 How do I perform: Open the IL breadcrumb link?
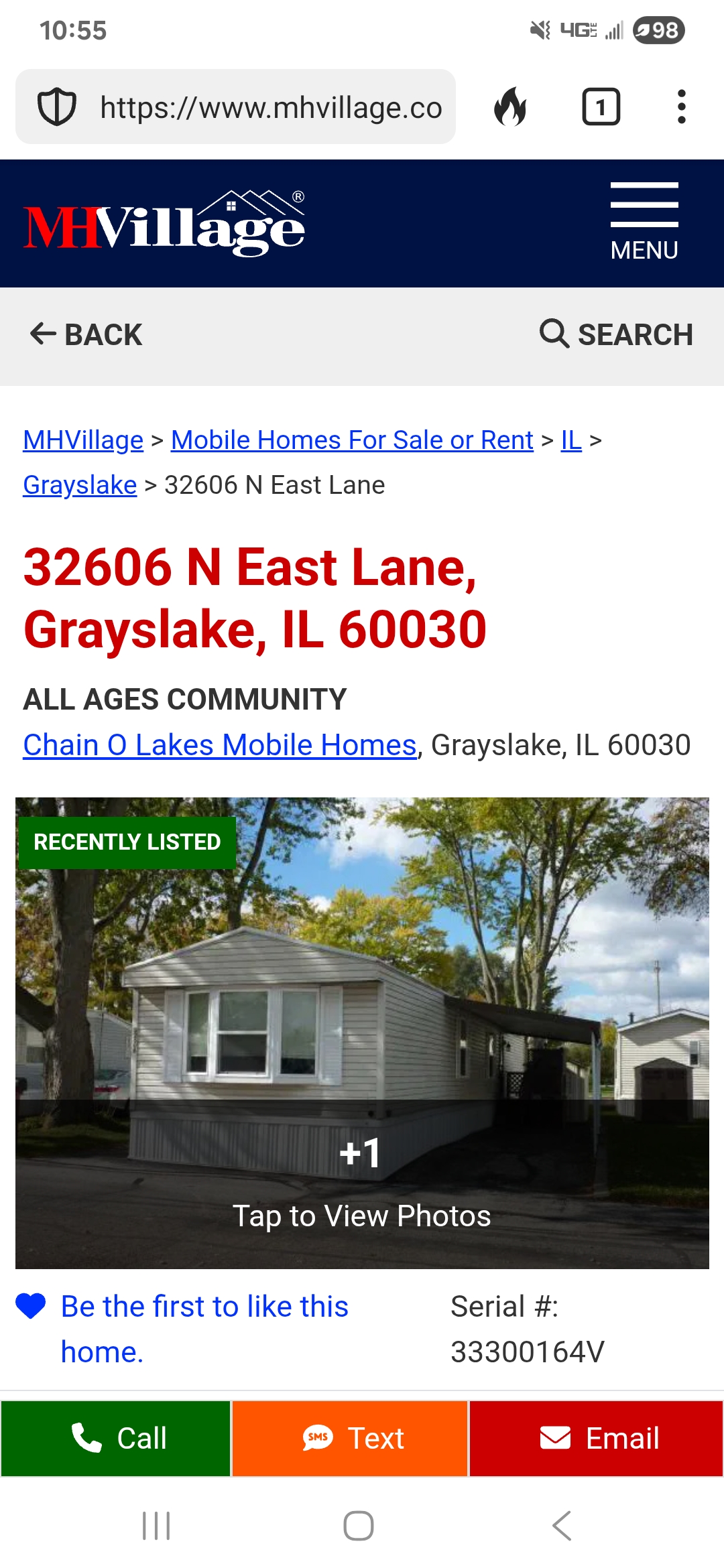[x=571, y=440]
